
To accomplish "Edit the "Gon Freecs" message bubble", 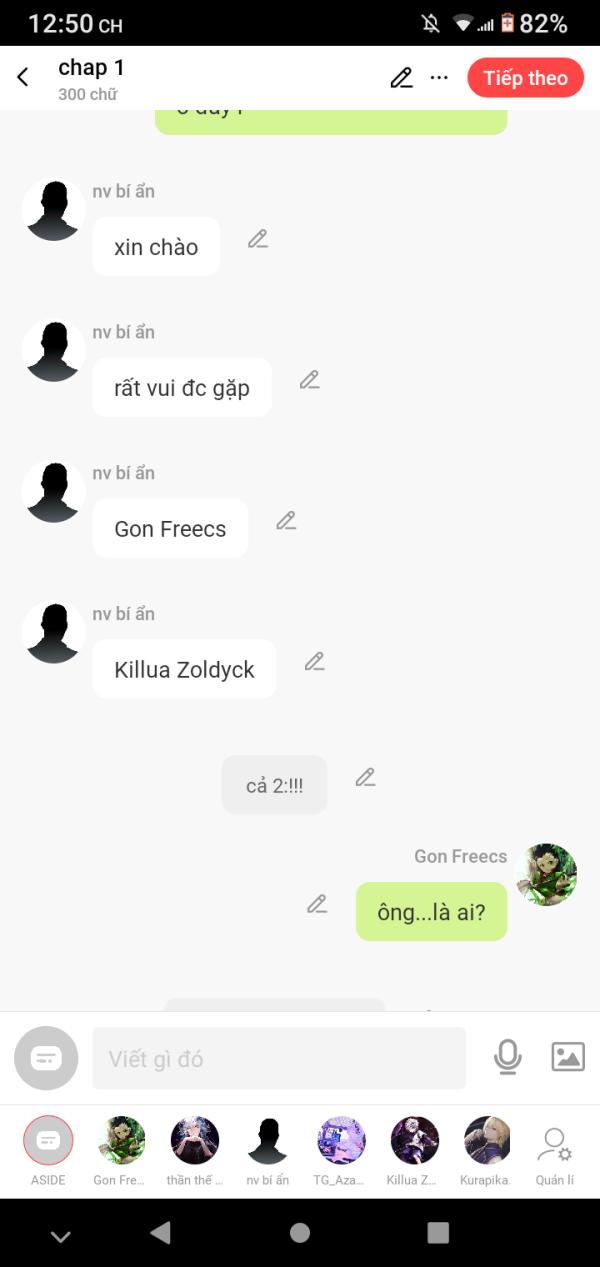I will pos(287,521).
